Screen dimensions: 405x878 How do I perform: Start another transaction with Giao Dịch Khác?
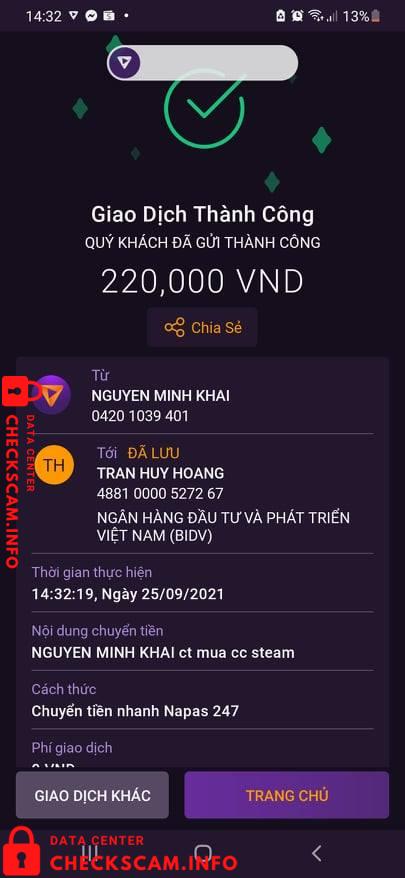(92, 795)
